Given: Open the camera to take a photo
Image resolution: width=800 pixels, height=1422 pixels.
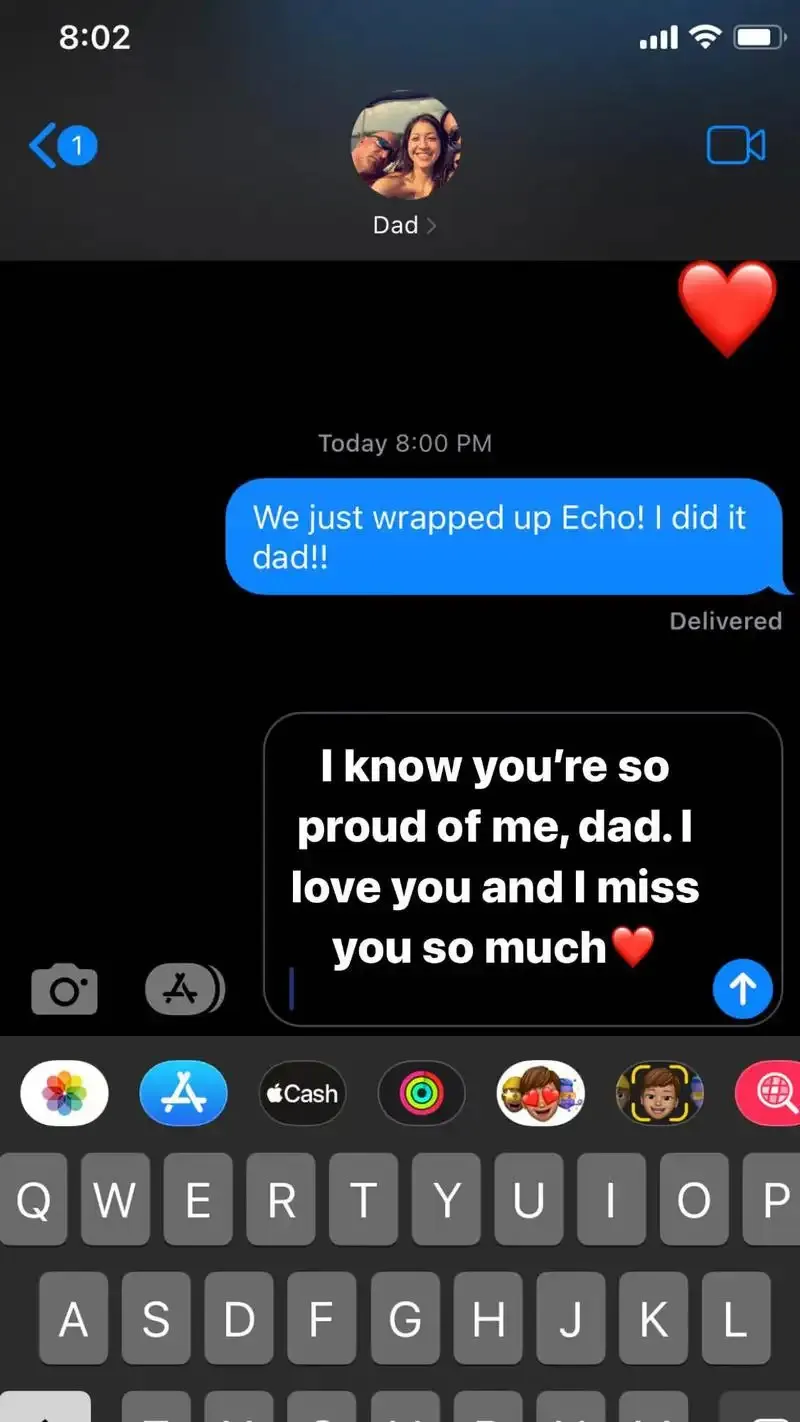Looking at the screenshot, I should point(64,990).
